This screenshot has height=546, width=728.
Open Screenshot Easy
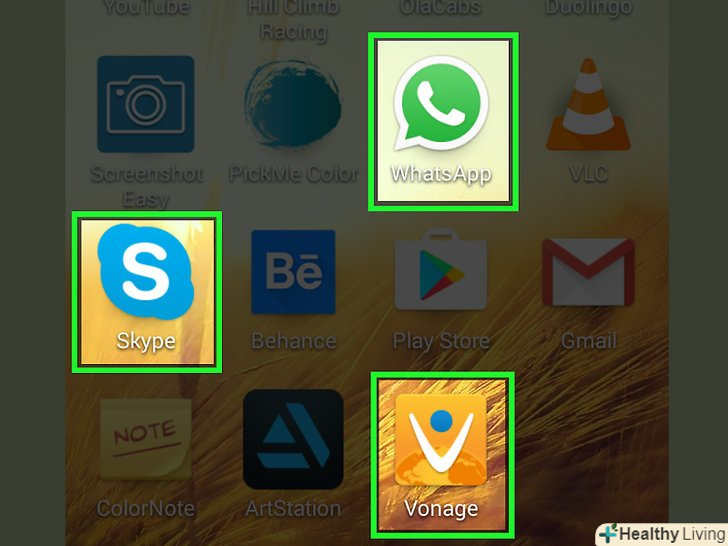pyautogui.click(x=145, y=105)
